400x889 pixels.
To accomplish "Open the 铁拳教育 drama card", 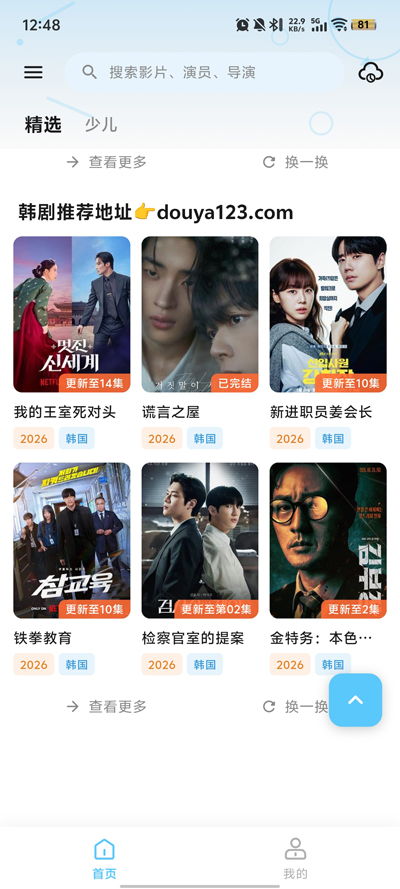I will coord(72,569).
